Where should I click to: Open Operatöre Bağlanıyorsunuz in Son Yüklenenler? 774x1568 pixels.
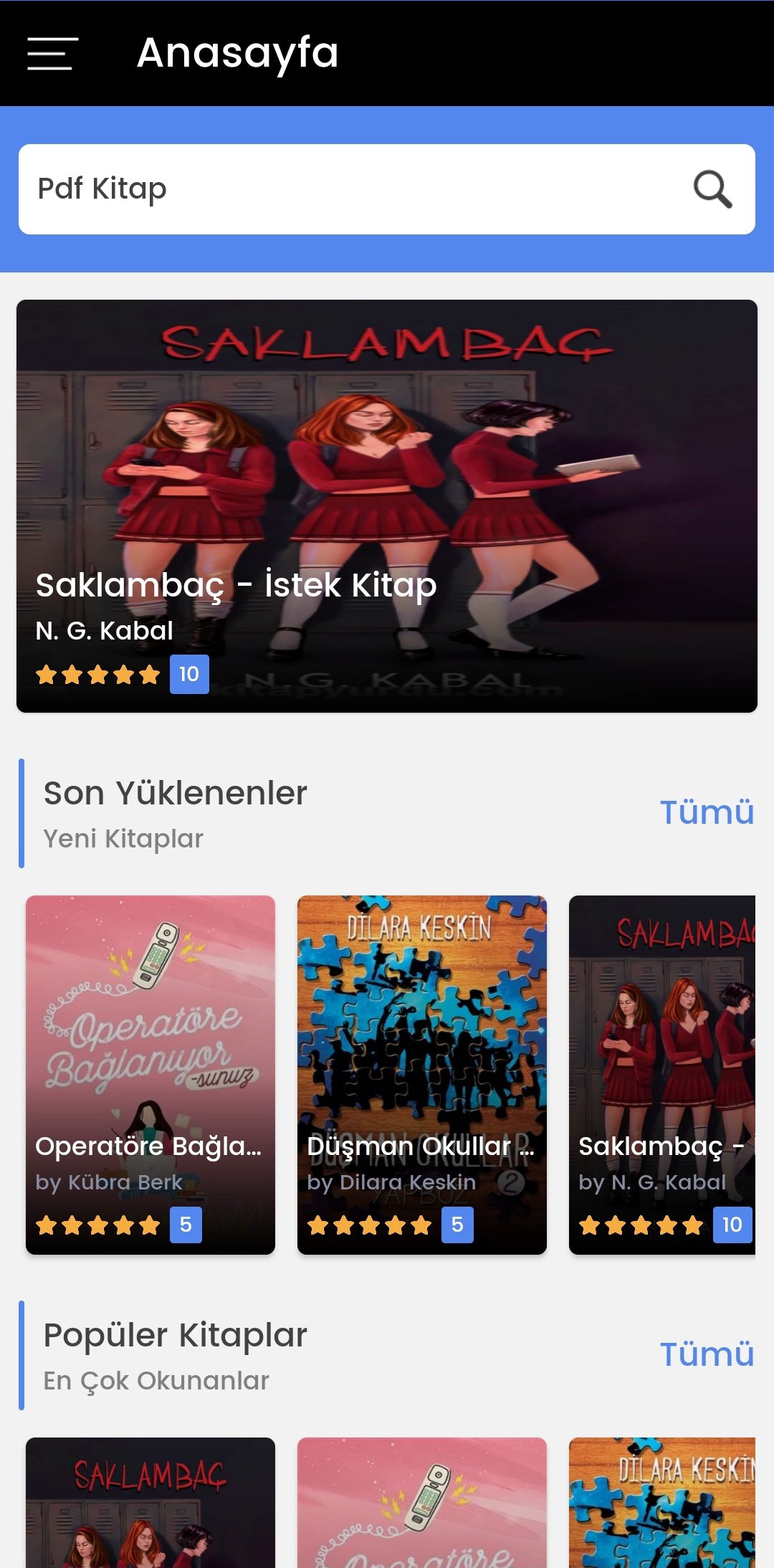tap(150, 1074)
